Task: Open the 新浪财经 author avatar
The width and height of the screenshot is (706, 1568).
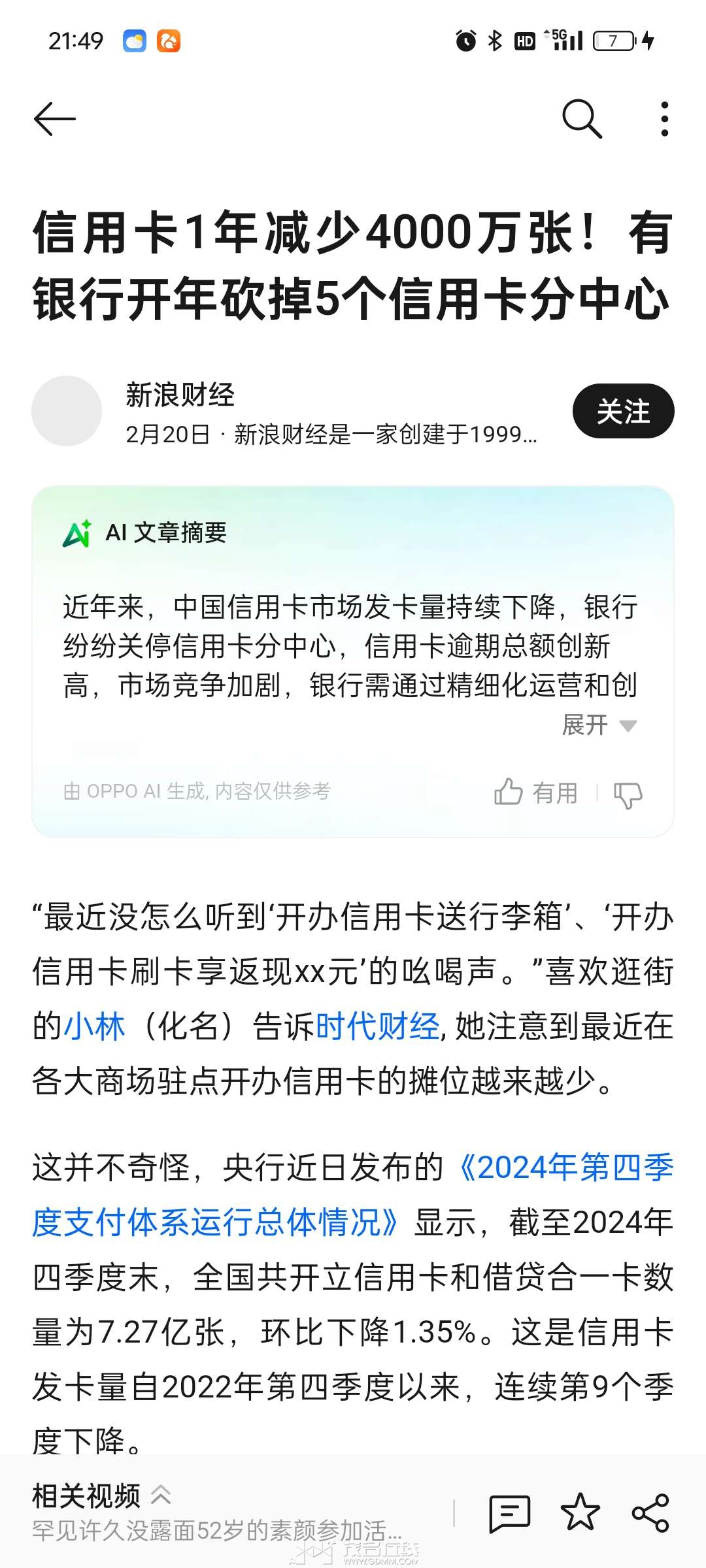Action: coord(67,411)
